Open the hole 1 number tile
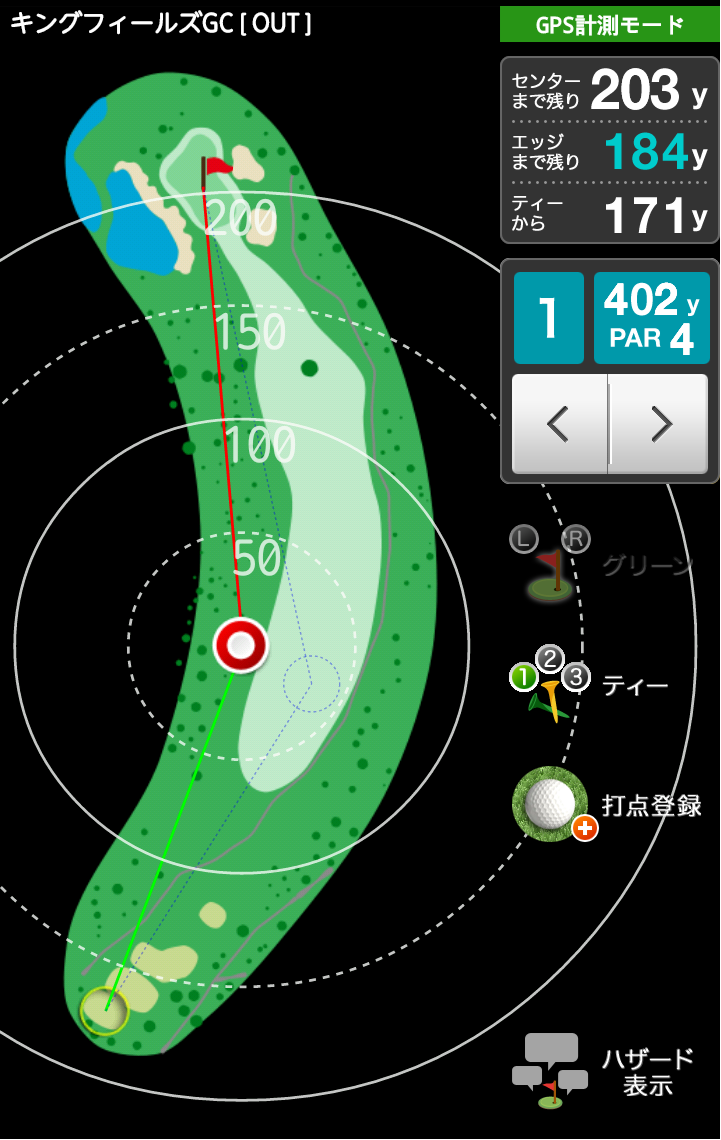 (548, 318)
